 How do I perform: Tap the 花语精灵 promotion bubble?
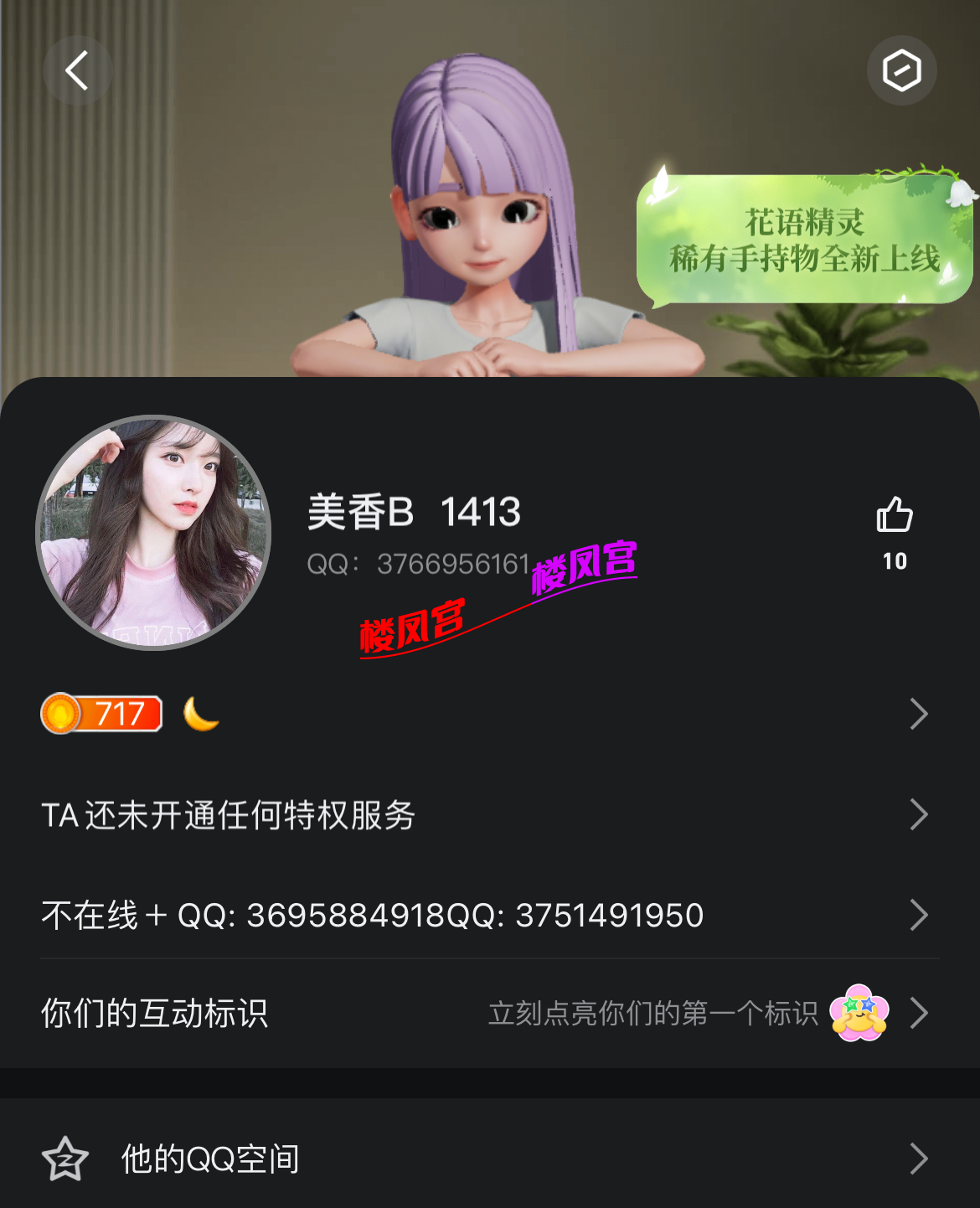(804, 240)
